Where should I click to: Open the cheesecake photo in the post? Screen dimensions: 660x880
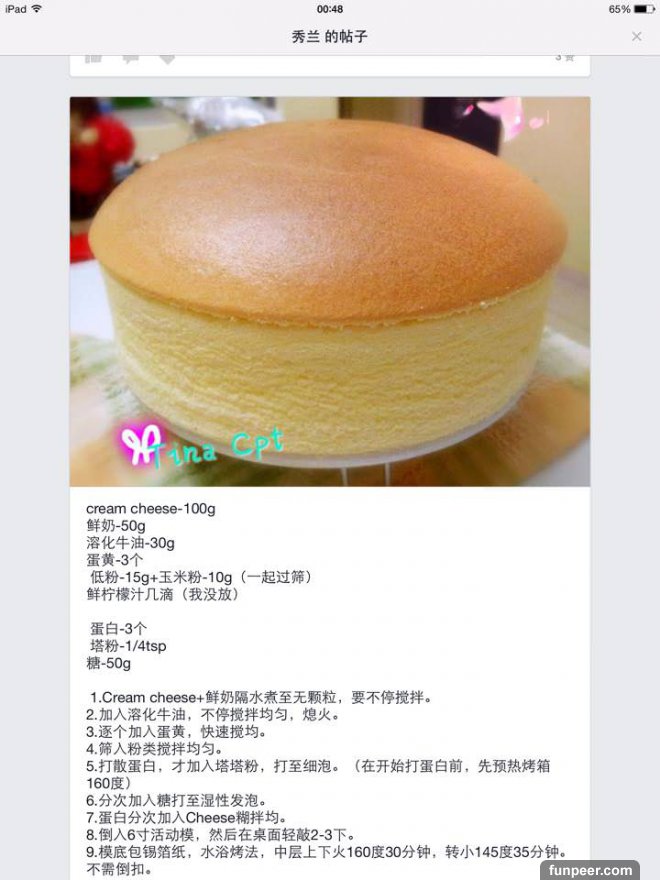coord(330,291)
